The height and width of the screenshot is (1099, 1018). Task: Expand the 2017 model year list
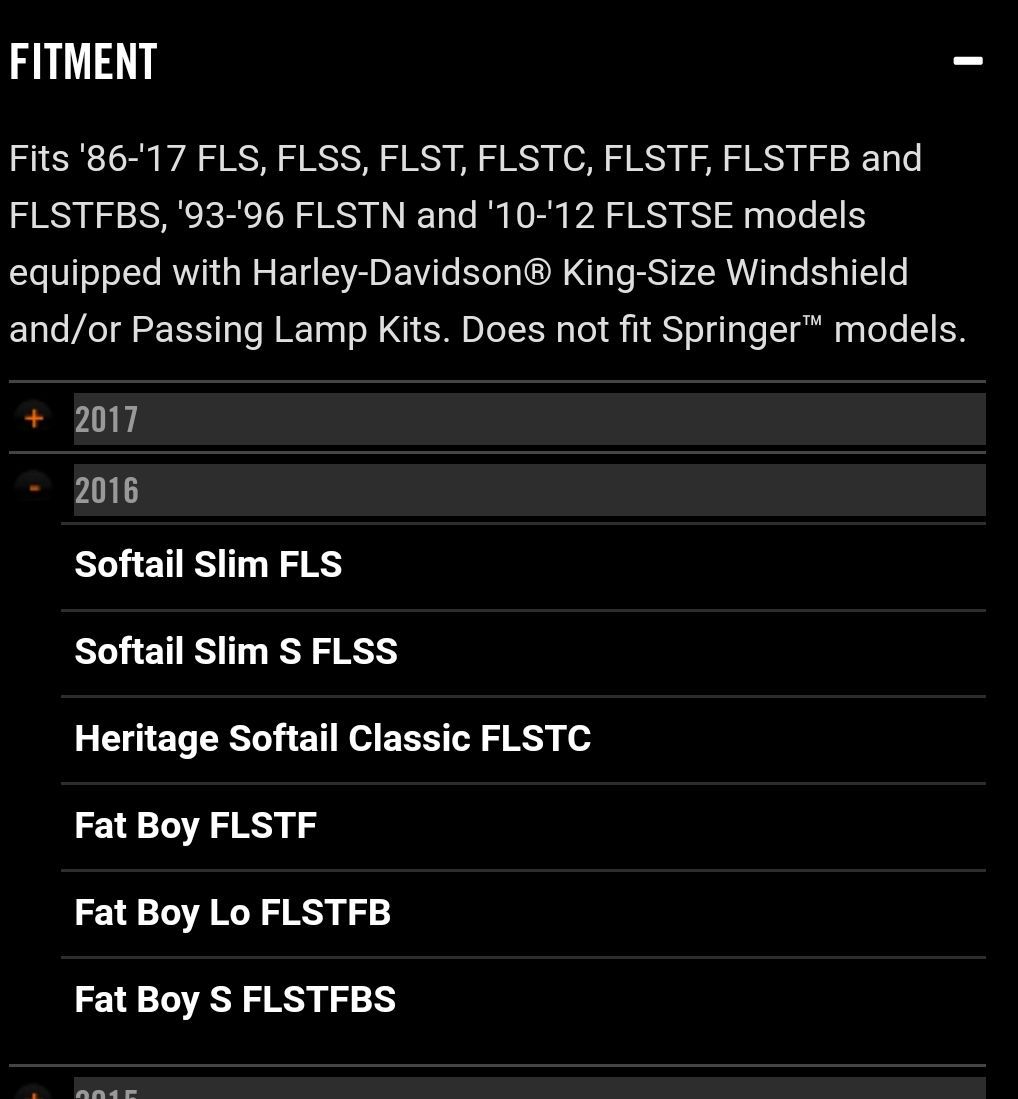click(x=34, y=418)
